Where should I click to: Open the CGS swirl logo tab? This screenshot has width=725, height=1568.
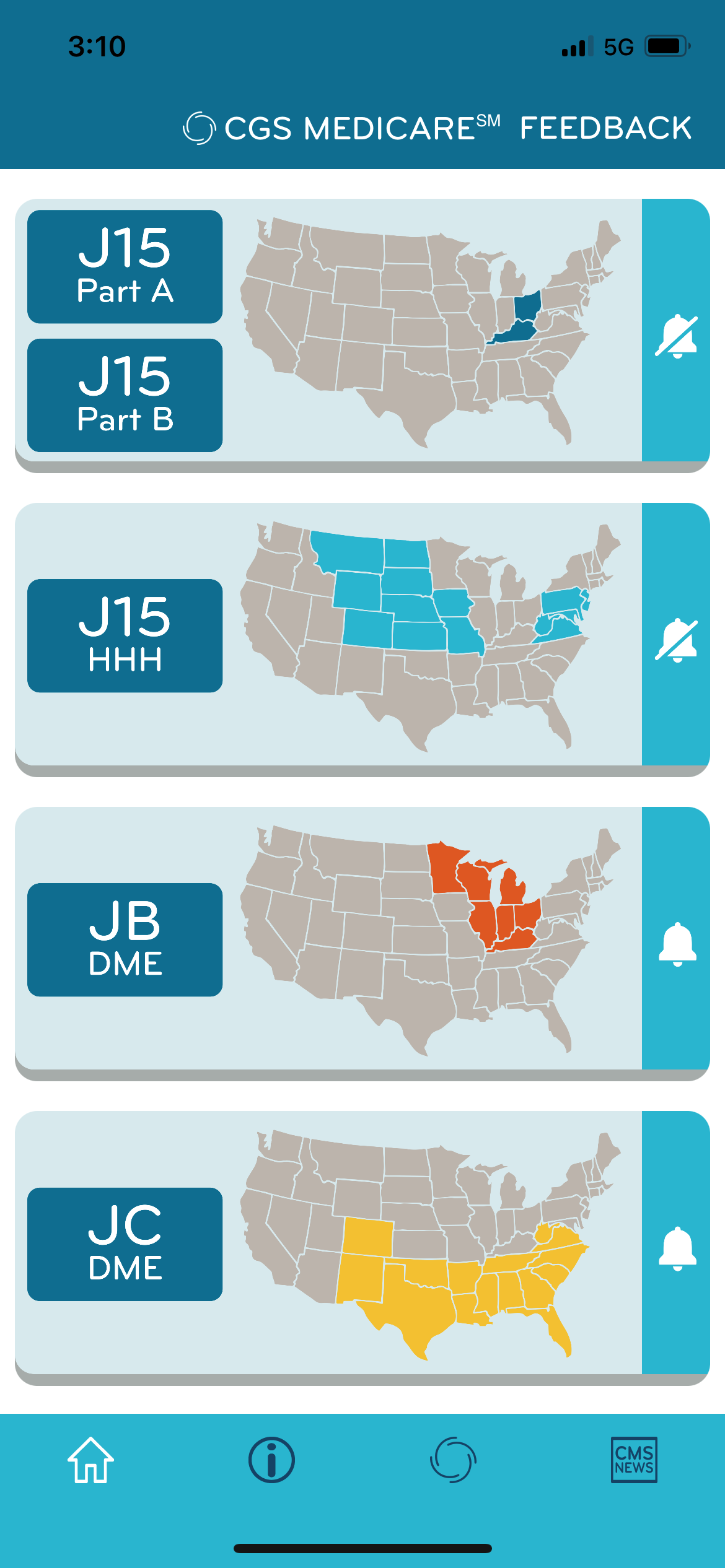pyautogui.click(x=453, y=1460)
